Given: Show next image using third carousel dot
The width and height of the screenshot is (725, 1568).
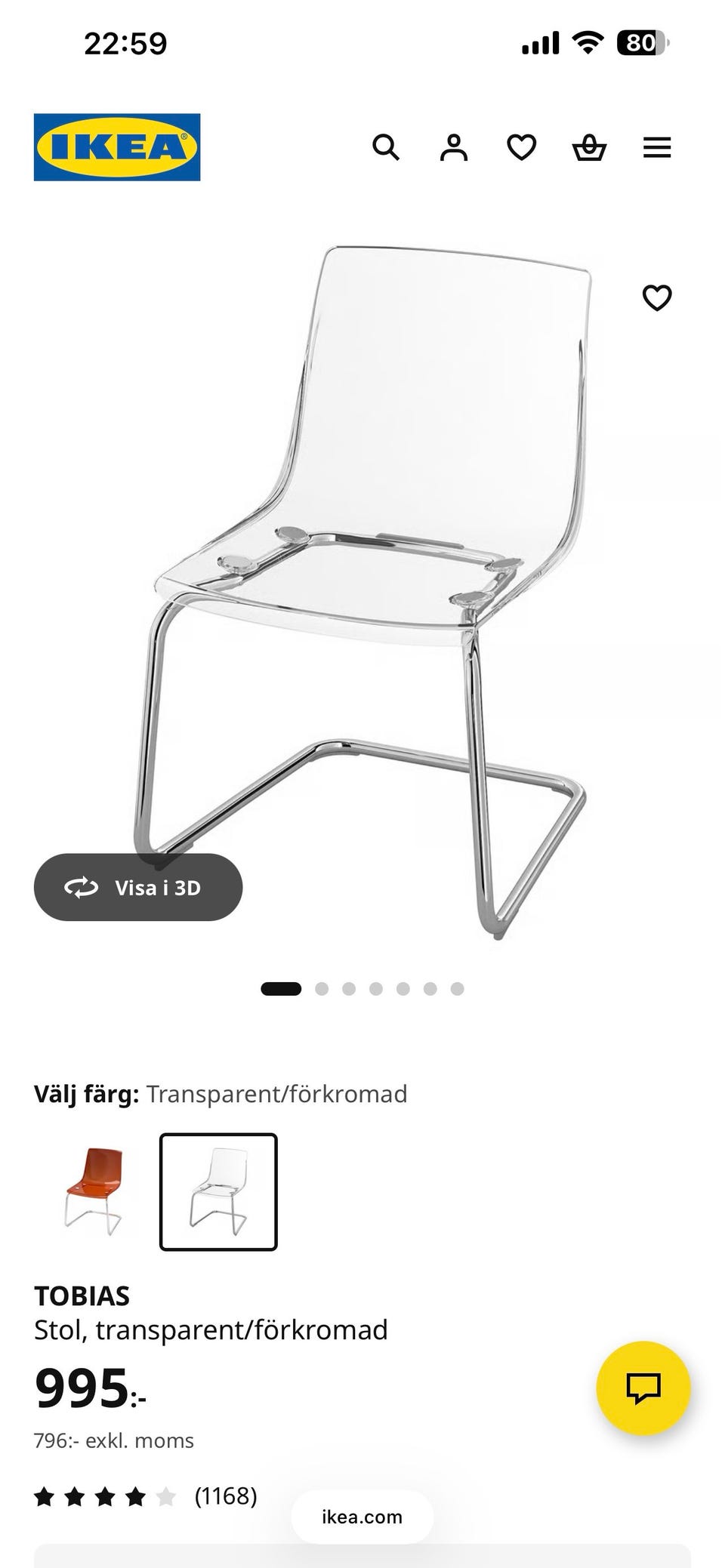Looking at the screenshot, I should coord(350,987).
